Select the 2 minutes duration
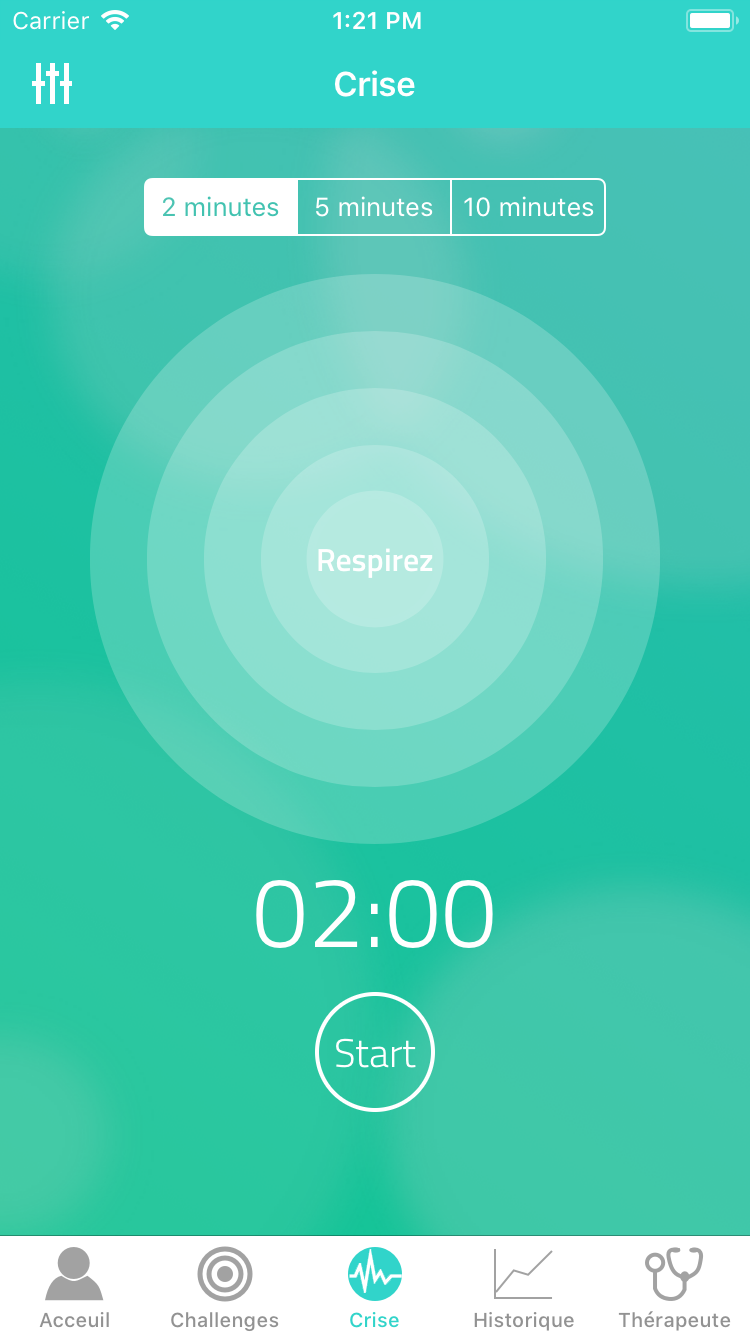 point(221,207)
